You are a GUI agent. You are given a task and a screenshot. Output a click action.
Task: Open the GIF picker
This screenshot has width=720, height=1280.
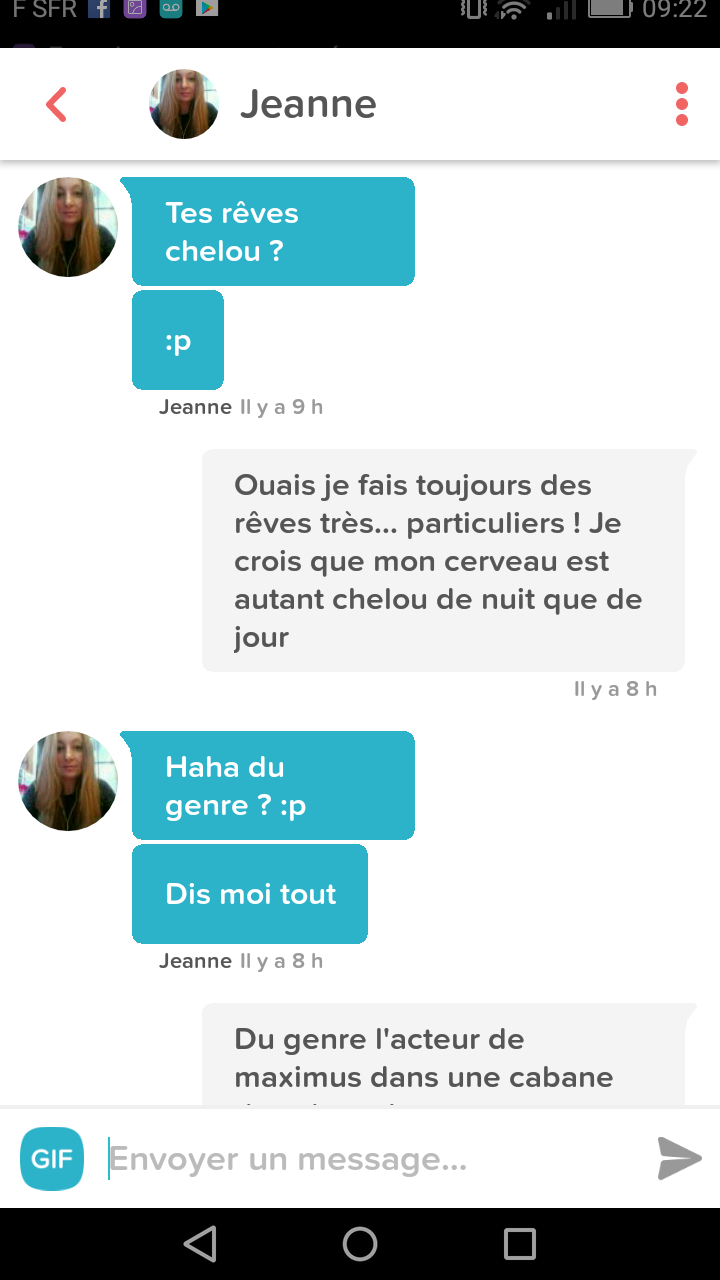52,1159
